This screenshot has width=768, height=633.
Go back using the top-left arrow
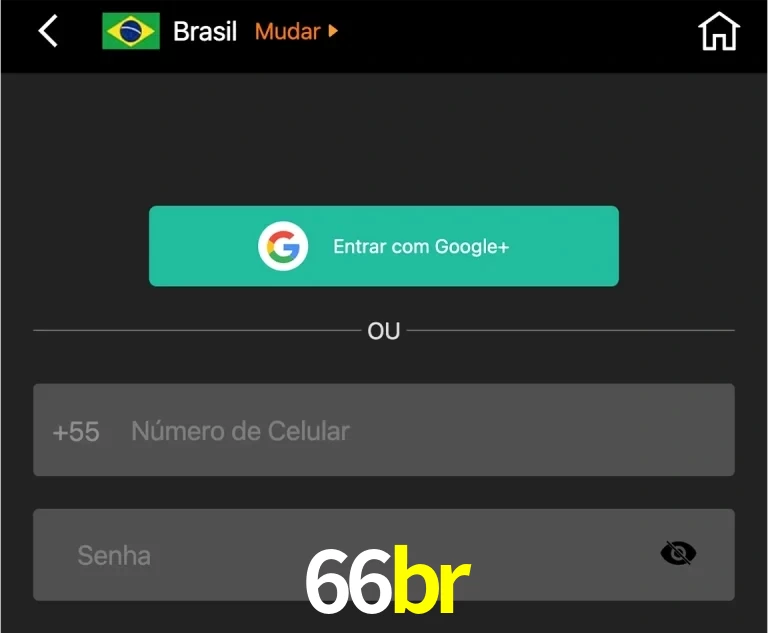point(48,31)
